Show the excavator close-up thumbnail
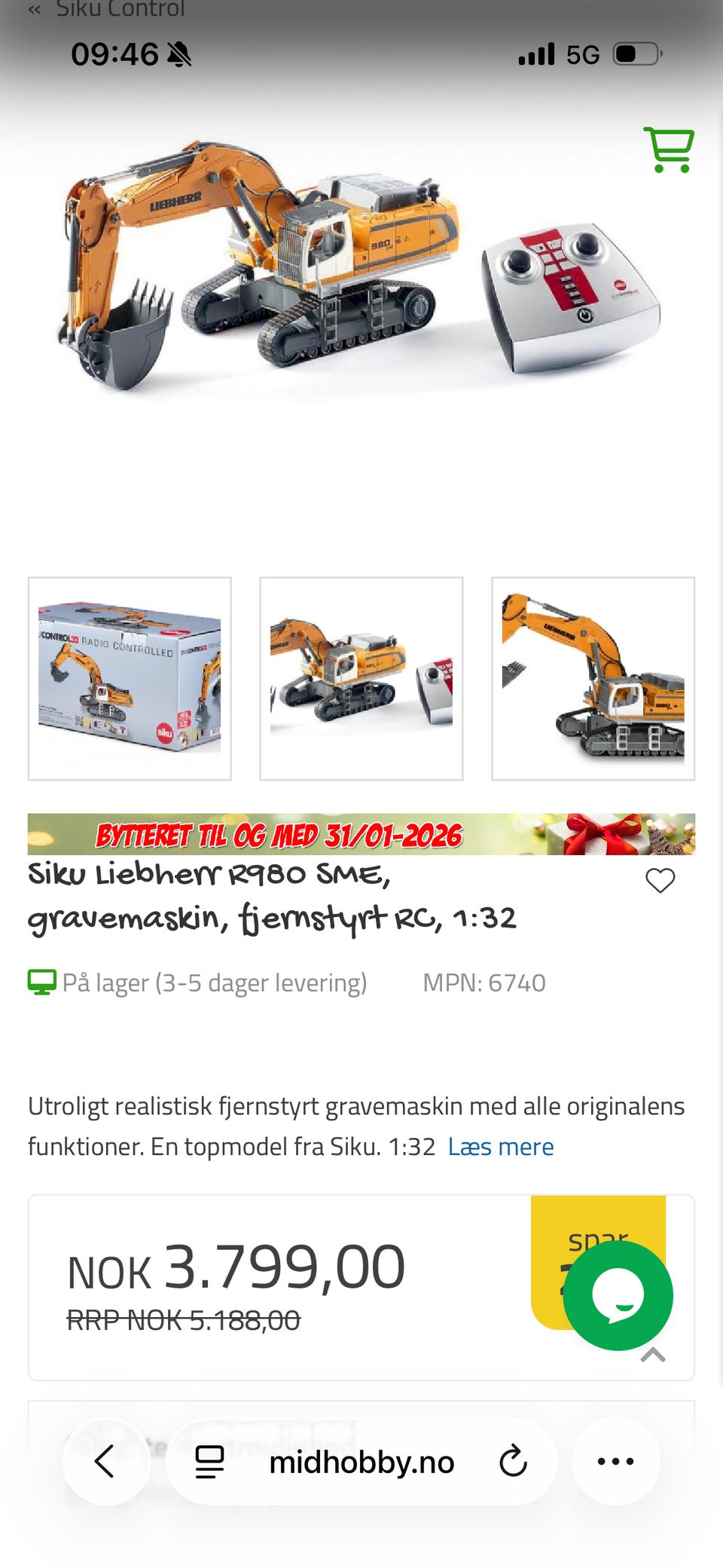This screenshot has height=1568, width=723. (x=593, y=678)
